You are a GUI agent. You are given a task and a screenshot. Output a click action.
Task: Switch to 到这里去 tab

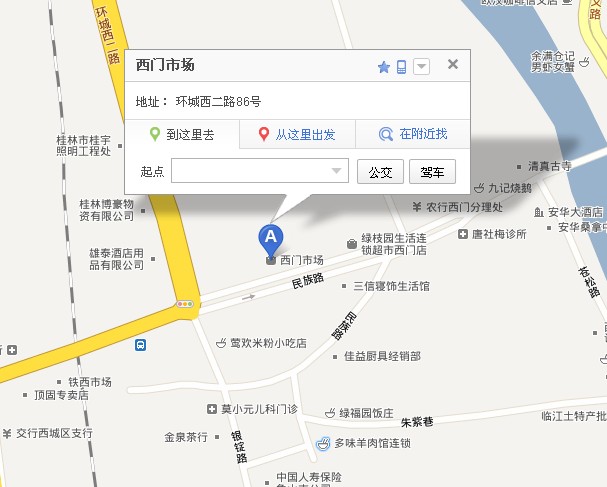(181, 134)
